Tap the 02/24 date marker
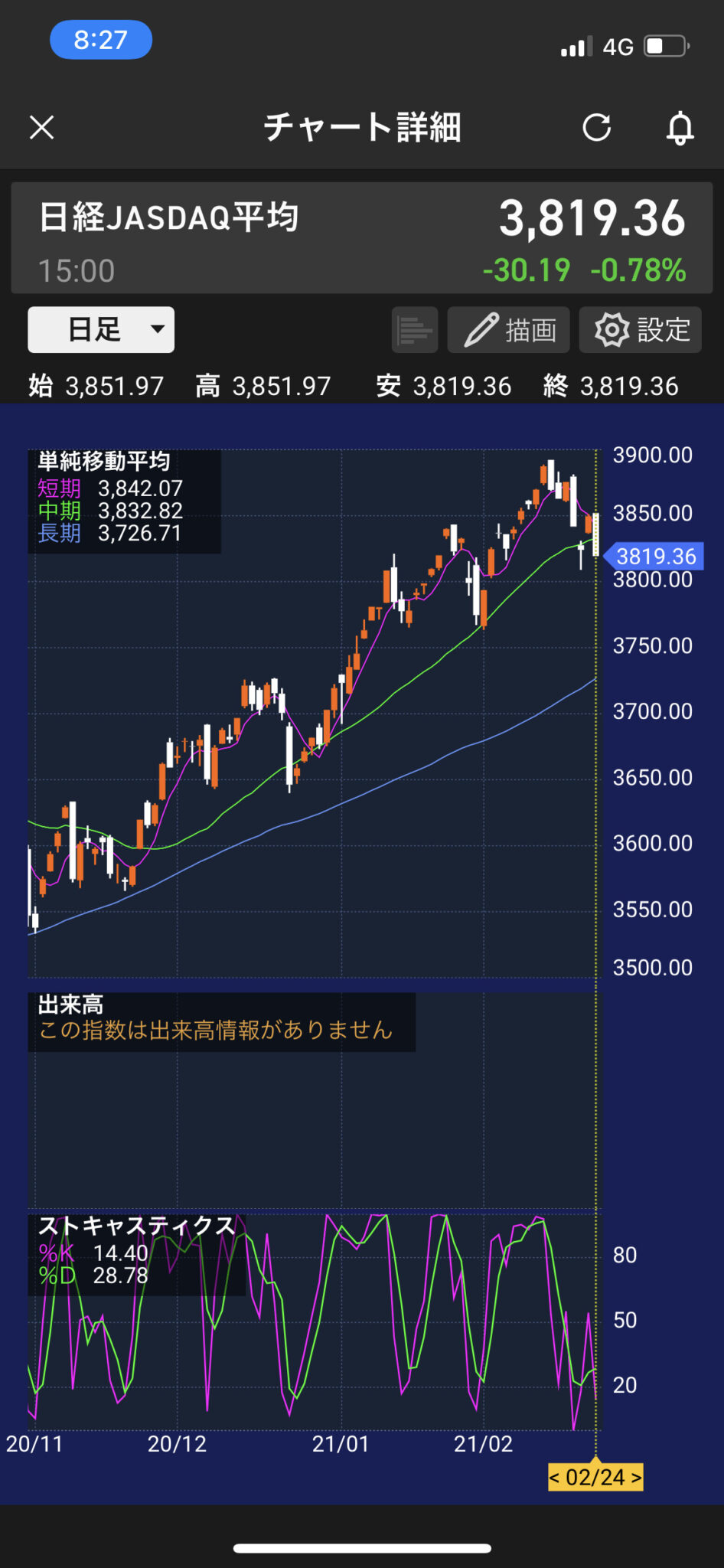724x1568 pixels. 595,1477
